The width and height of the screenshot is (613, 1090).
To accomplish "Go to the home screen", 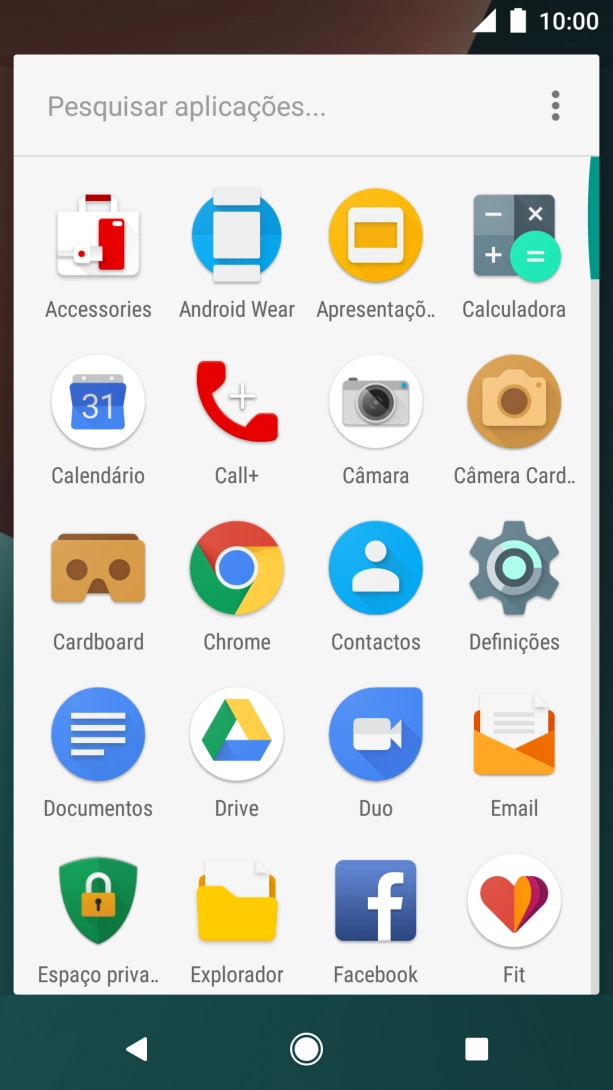I will [x=306, y=1048].
